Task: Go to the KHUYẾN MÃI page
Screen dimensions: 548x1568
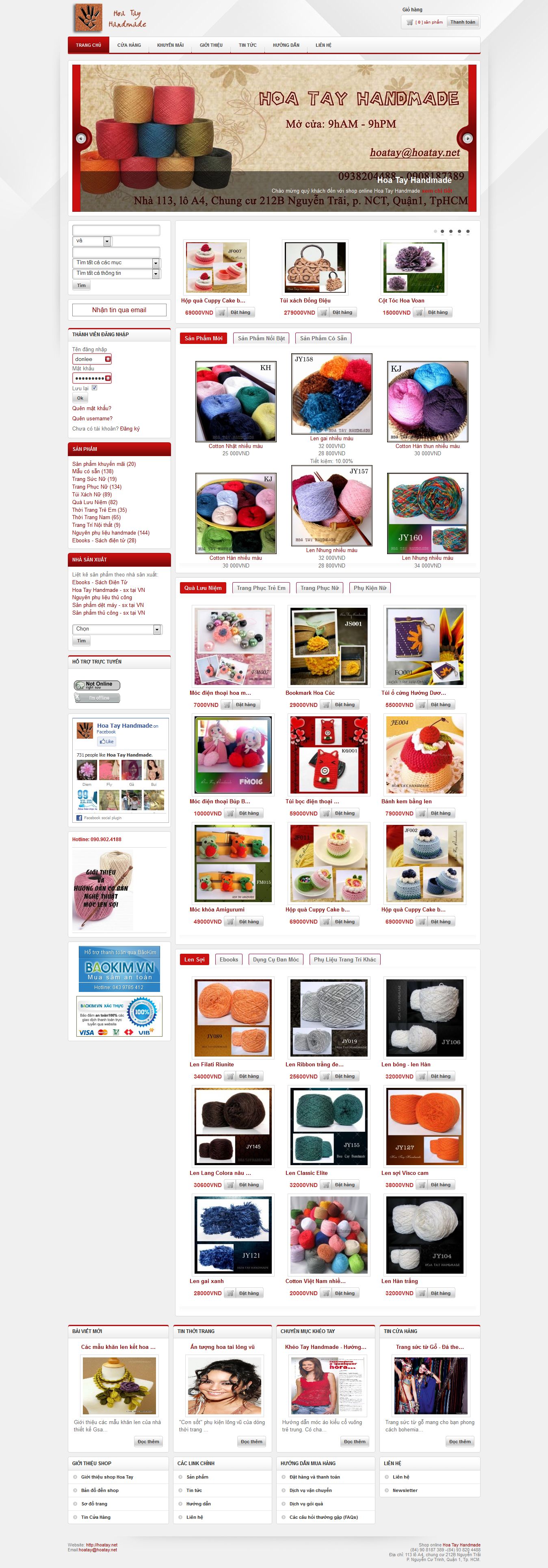Action: pyautogui.click(x=170, y=45)
